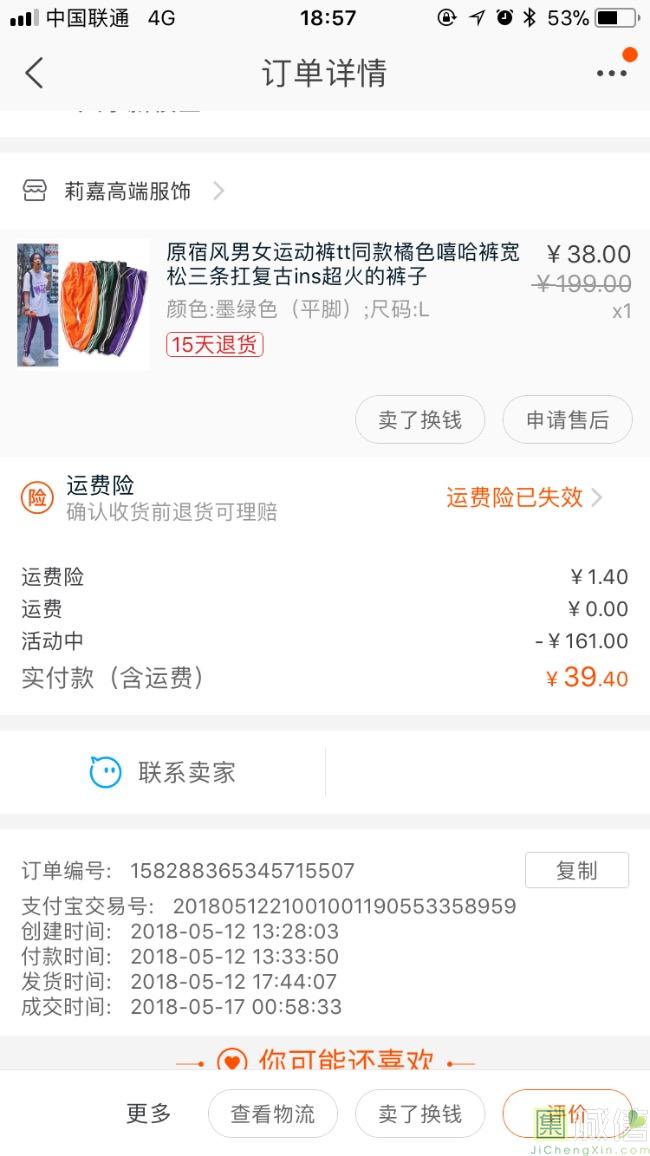The width and height of the screenshot is (650, 1156).
Task: Tap the 评价 review button
Action: [567, 1113]
